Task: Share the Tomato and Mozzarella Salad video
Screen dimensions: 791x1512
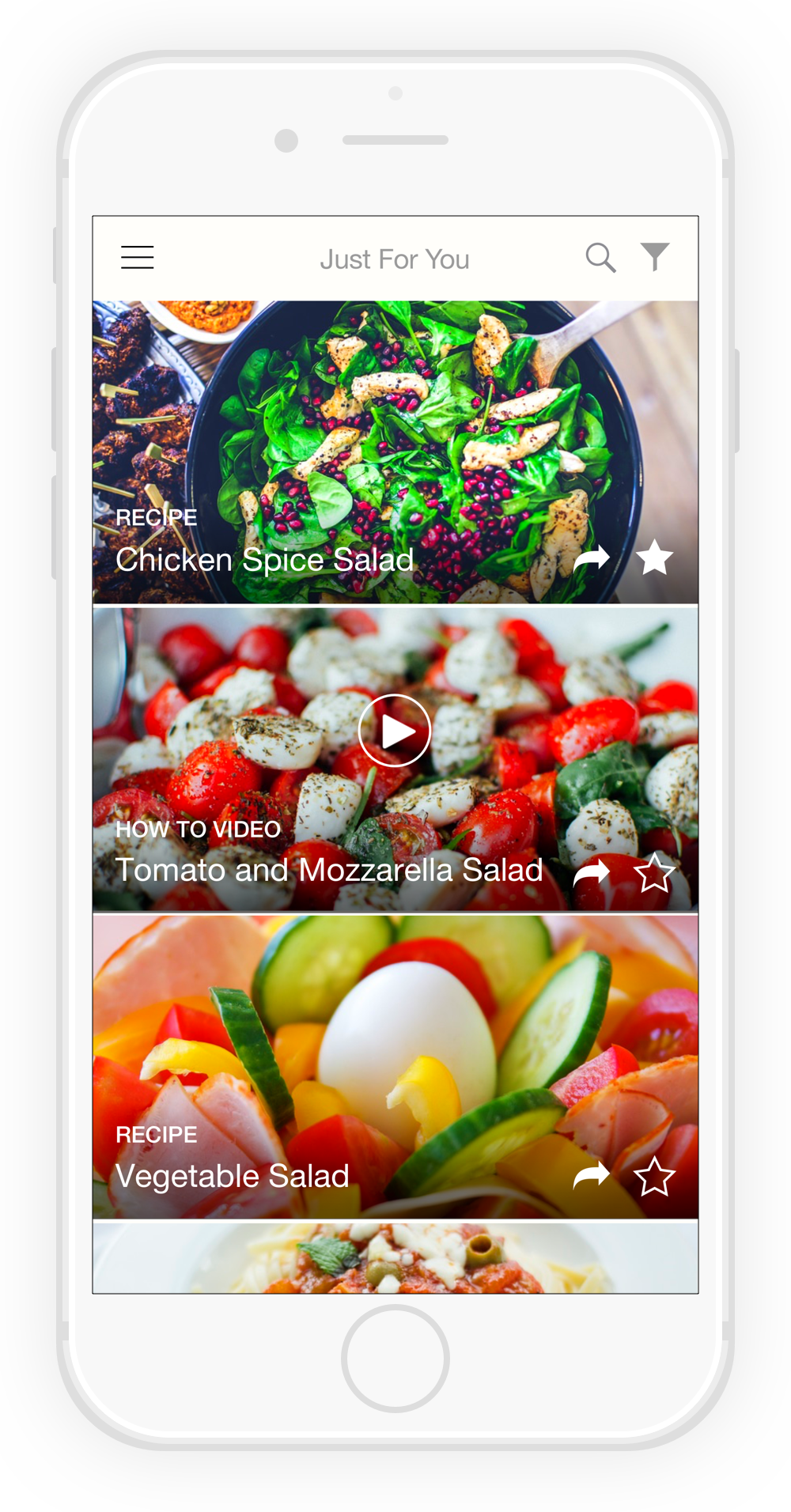Action: point(591,872)
